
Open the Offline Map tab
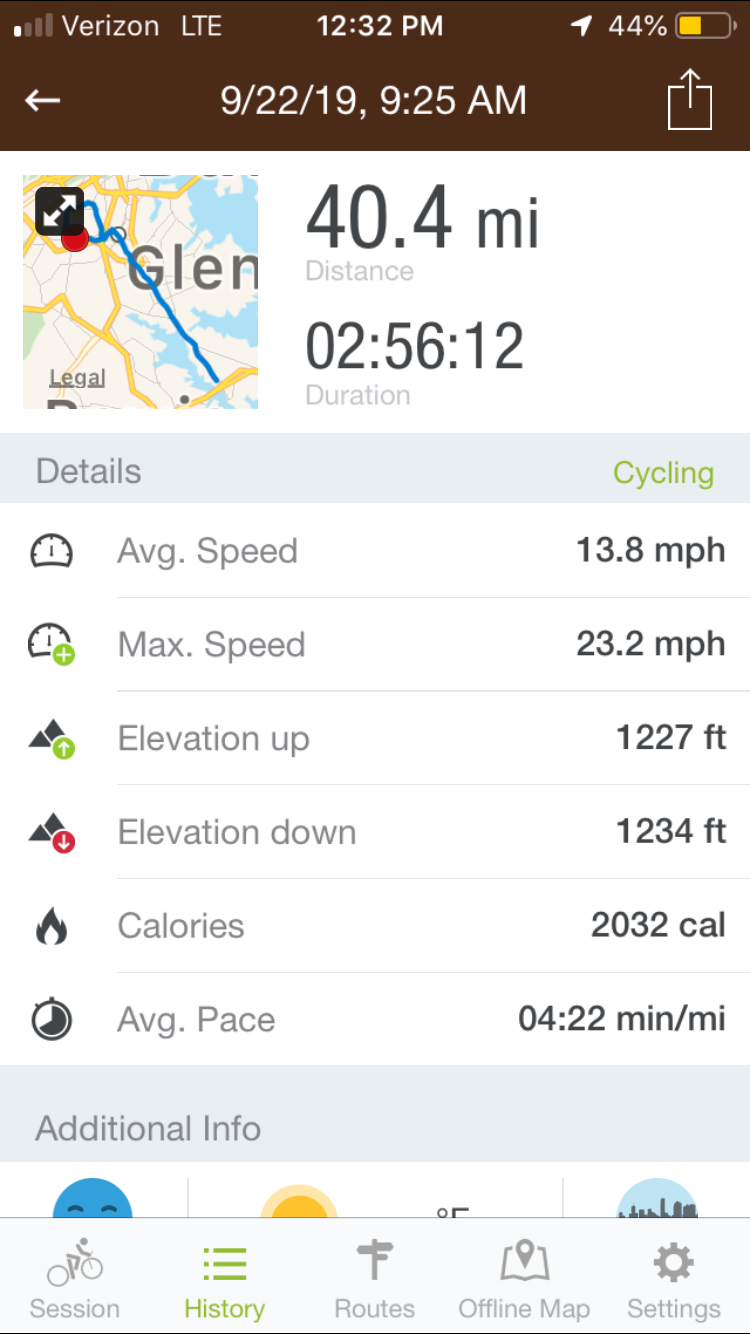[x=524, y=1280]
